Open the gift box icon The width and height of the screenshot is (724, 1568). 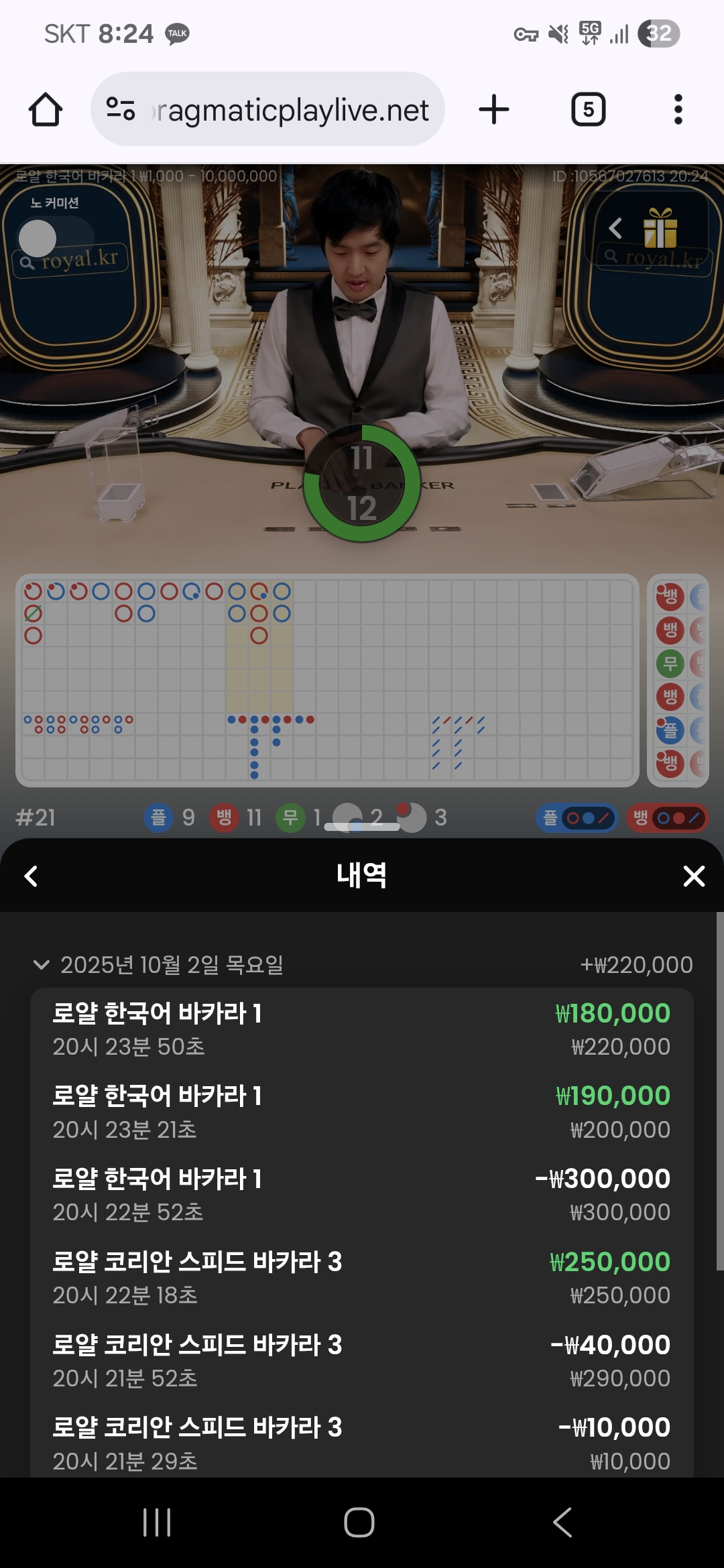coord(660,228)
